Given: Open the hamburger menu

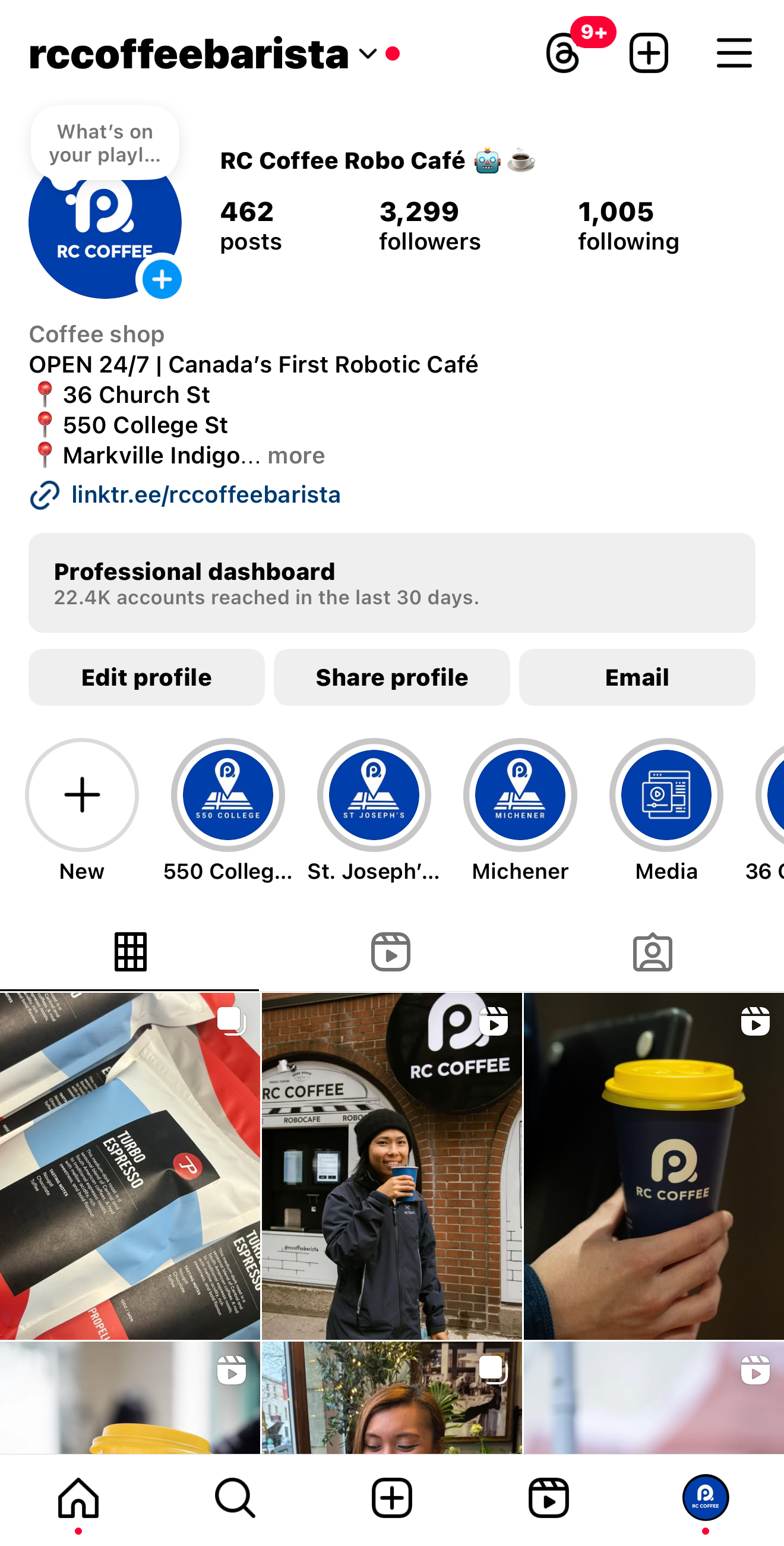Looking at the screenshot, I should 734,53.
